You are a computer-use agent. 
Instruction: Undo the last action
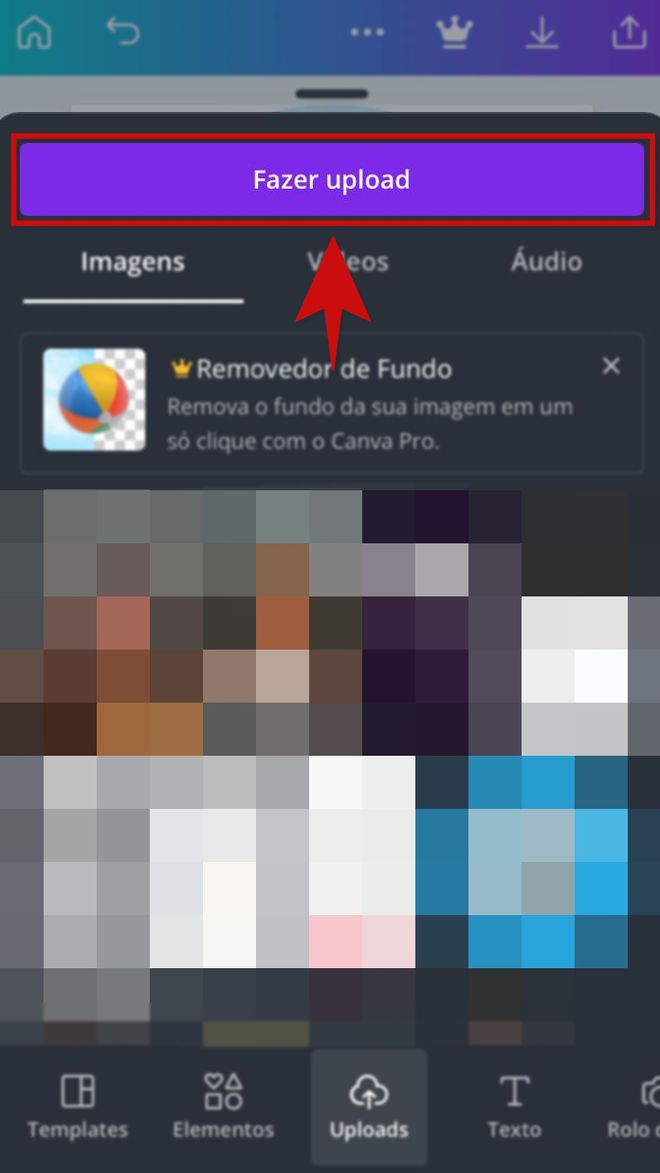coord(123,32)
